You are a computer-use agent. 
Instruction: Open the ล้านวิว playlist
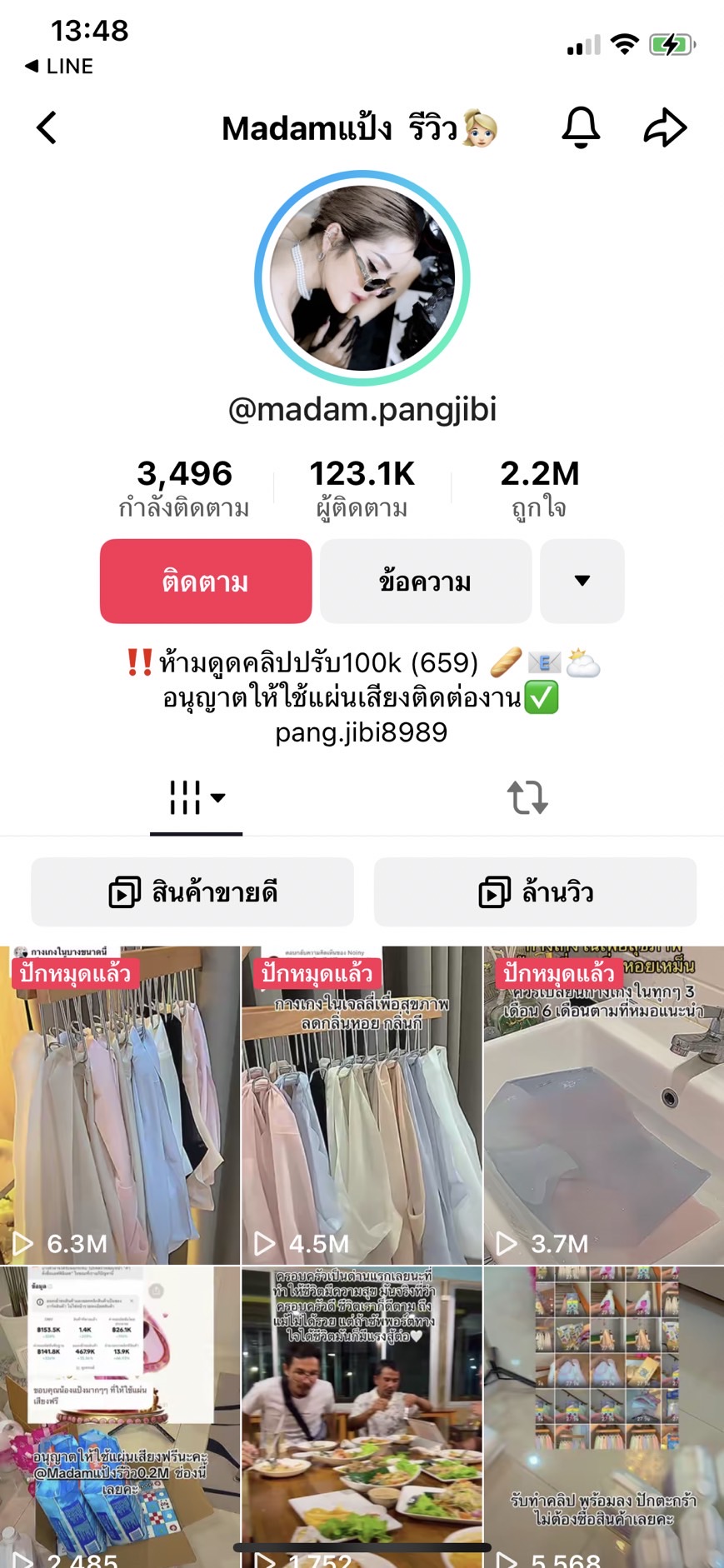point(536,892)
